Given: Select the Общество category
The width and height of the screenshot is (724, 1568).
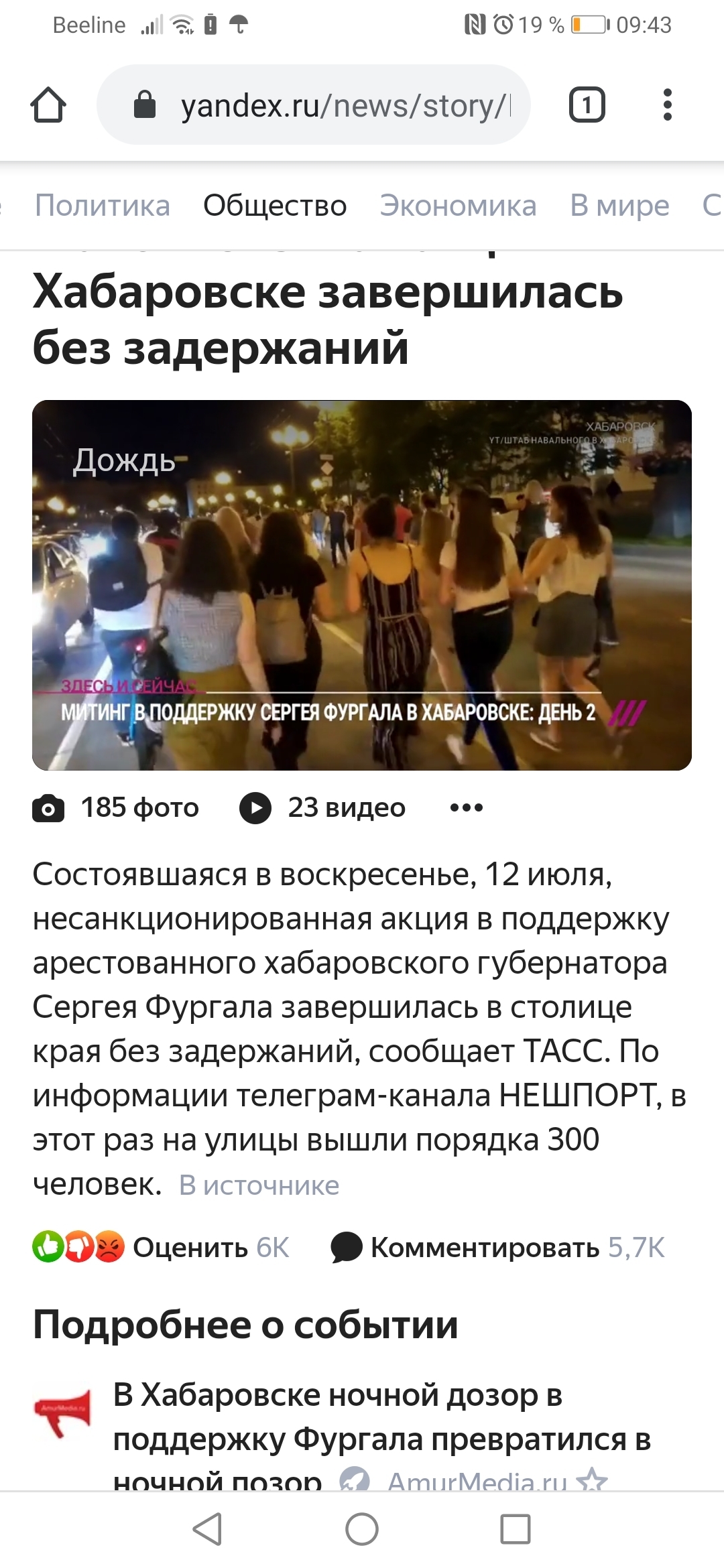Looking at the screenshot, I should [275, 206].
